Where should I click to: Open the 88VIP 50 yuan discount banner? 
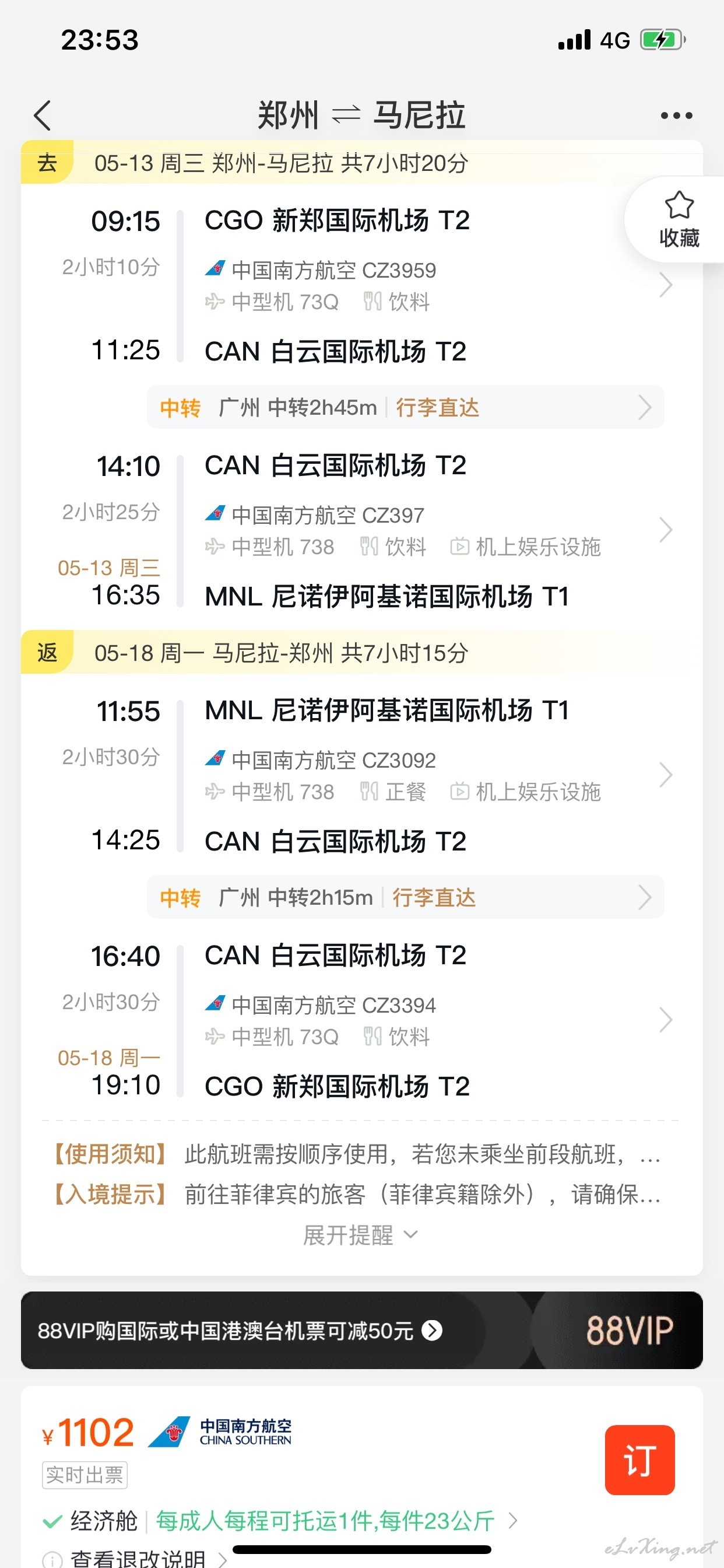point(362,1331)
